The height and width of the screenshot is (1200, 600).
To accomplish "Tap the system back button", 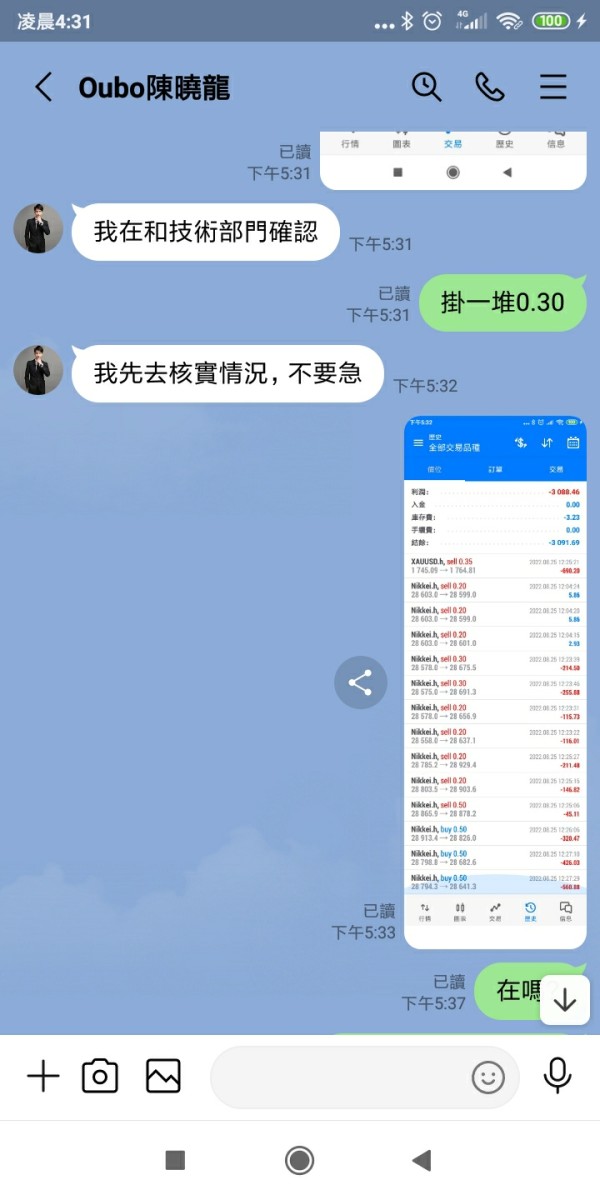I will pyautogui.click(x=422, y=1160).
